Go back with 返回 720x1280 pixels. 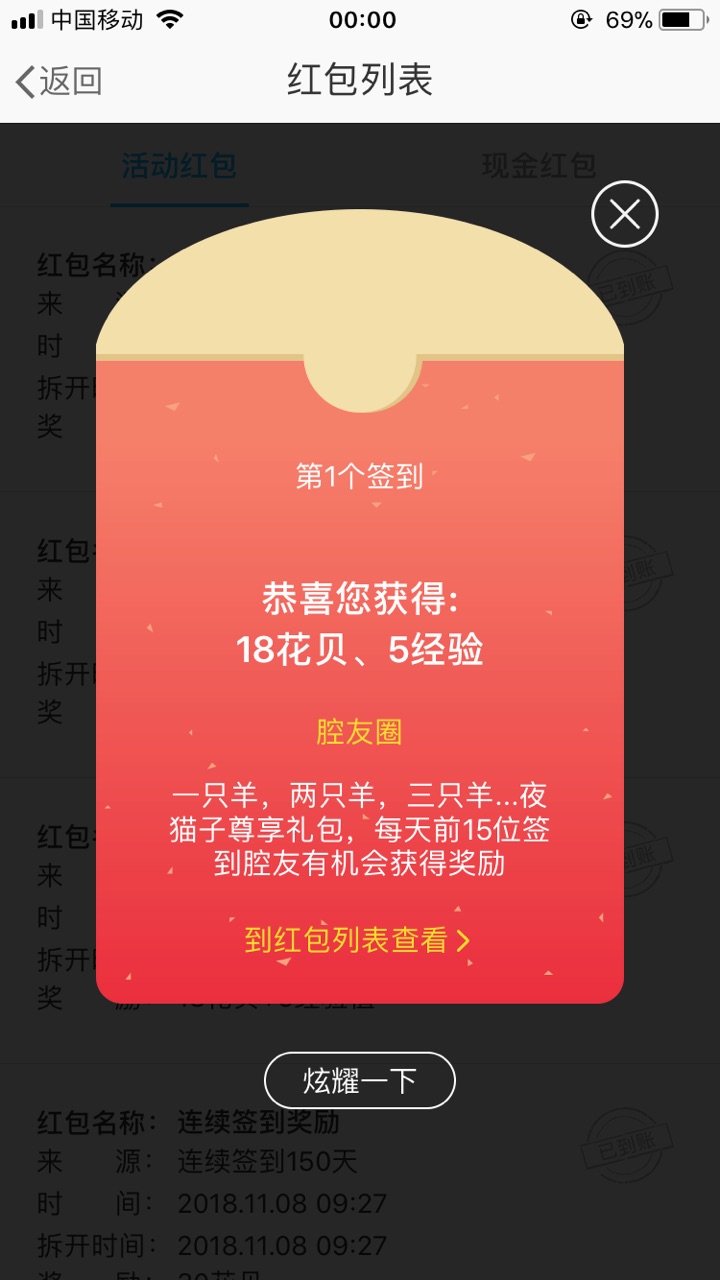pyautogui.click(x=60, y=81)
